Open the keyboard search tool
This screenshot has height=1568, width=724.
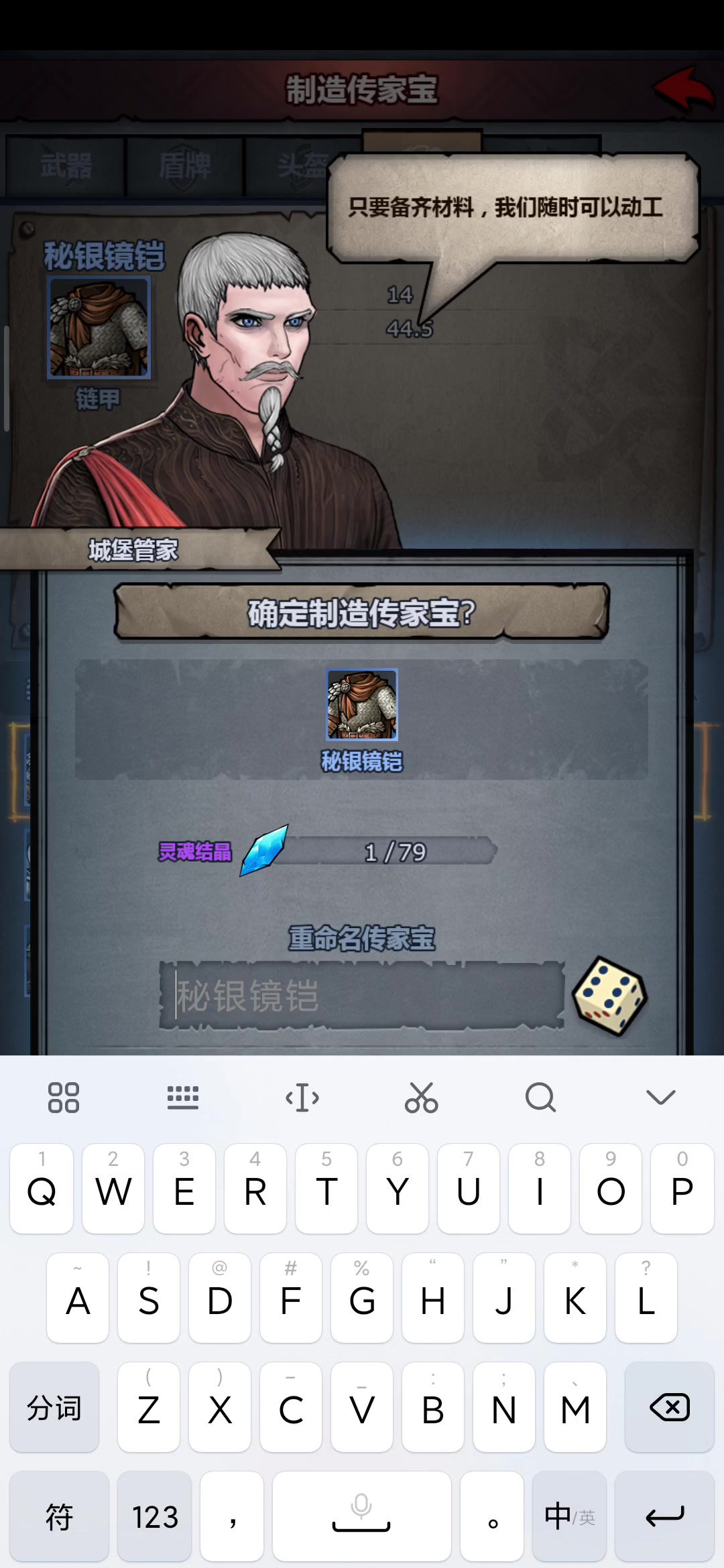(x=540, y=1098)
